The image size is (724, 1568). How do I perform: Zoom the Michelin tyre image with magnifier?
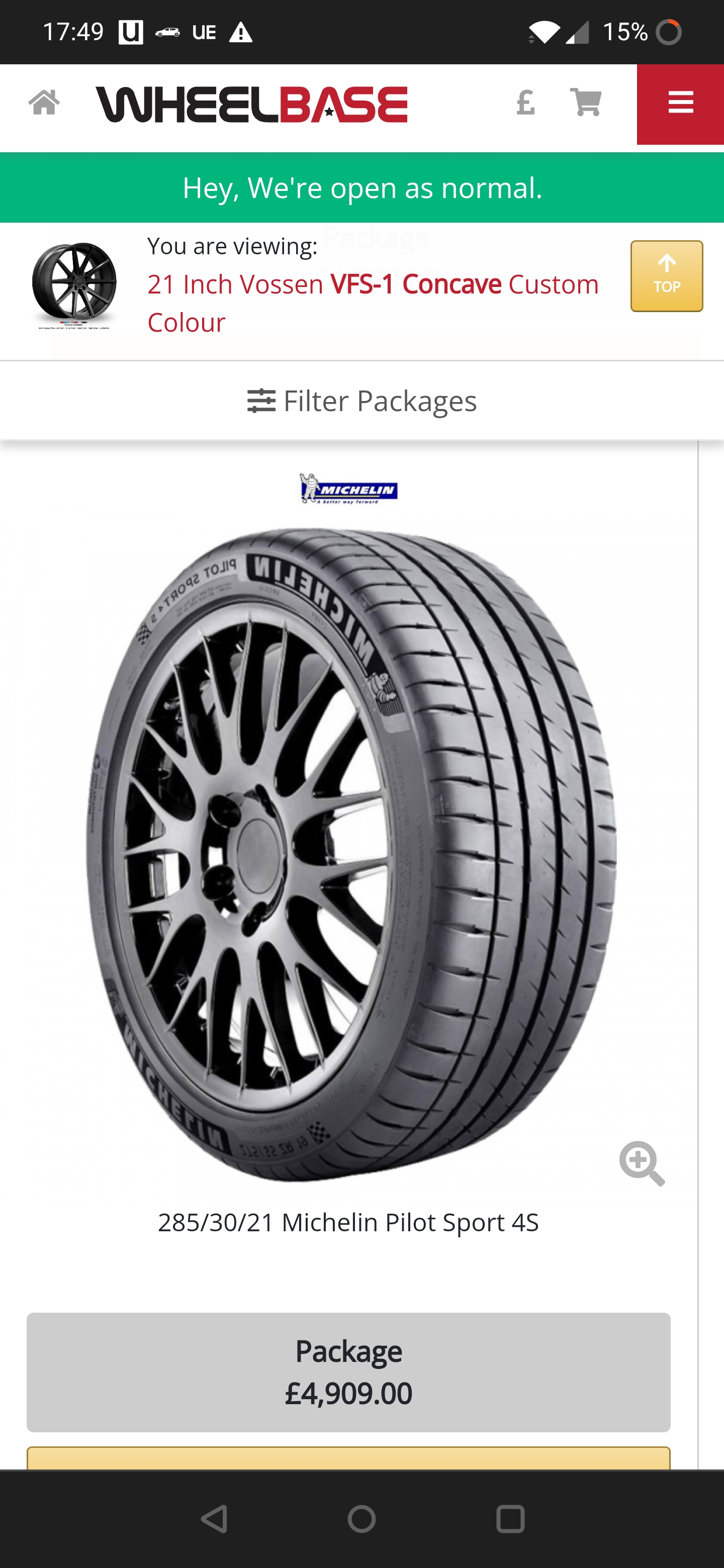tap(642, 1163)
